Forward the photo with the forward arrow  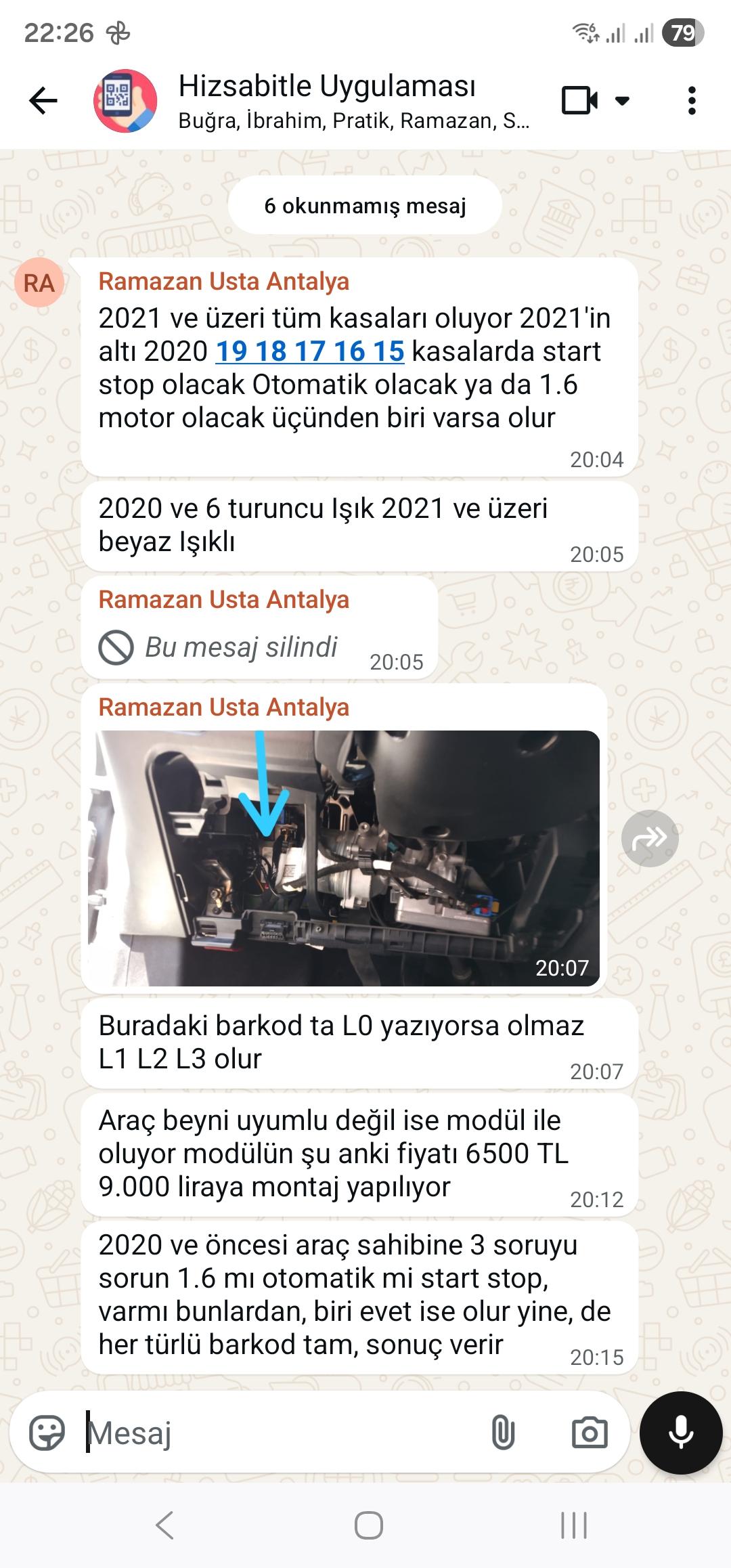pyautogui.click(x=649, y=839)
